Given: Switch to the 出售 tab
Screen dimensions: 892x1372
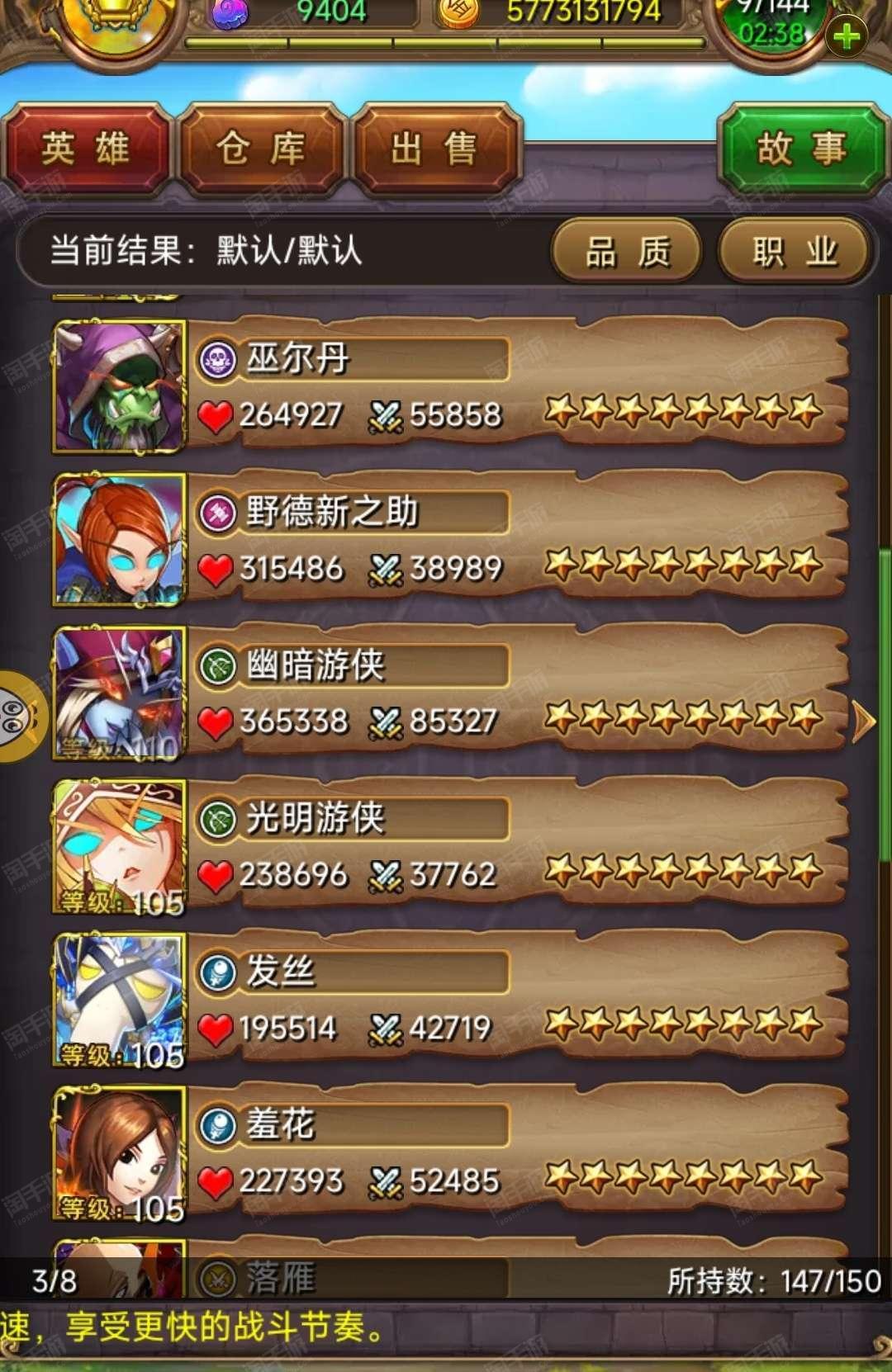Looking at the screenshot, I should (434, 150).
